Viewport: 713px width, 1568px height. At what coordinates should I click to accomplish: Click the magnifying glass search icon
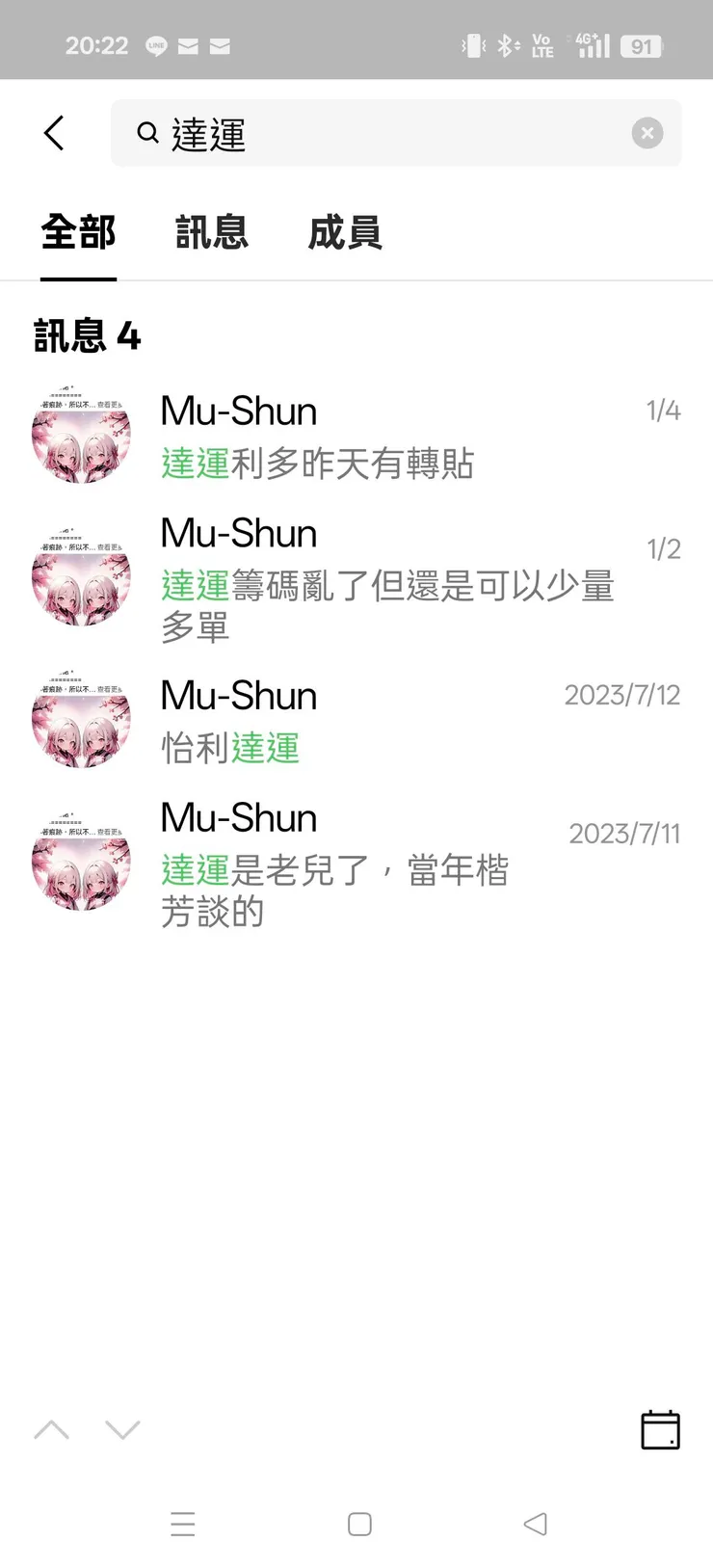tap(146, 133)
